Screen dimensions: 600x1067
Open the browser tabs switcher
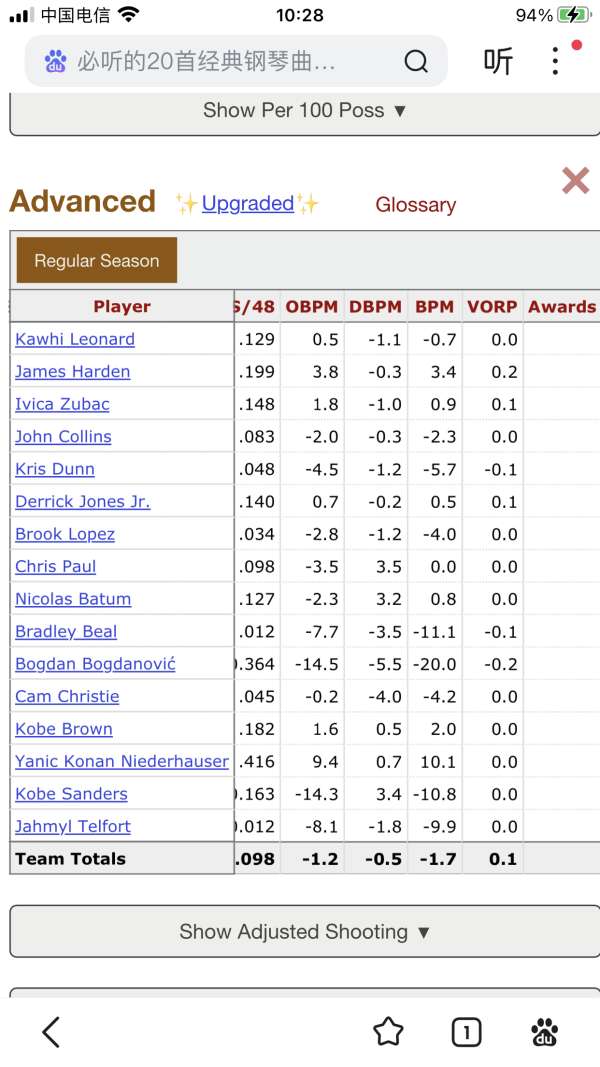click(466, 1033)
